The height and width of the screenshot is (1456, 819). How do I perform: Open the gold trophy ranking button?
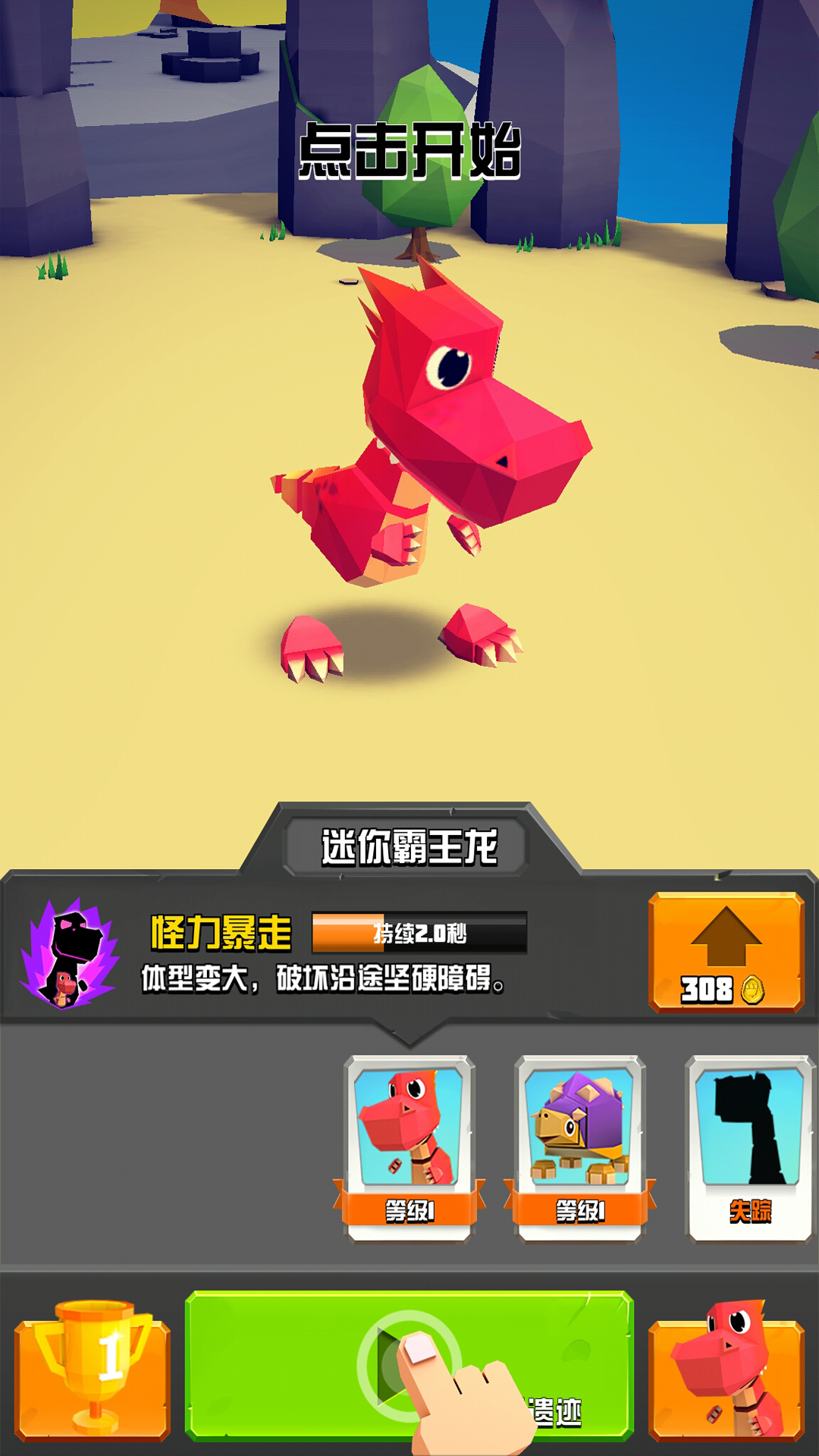point(93,1371)
